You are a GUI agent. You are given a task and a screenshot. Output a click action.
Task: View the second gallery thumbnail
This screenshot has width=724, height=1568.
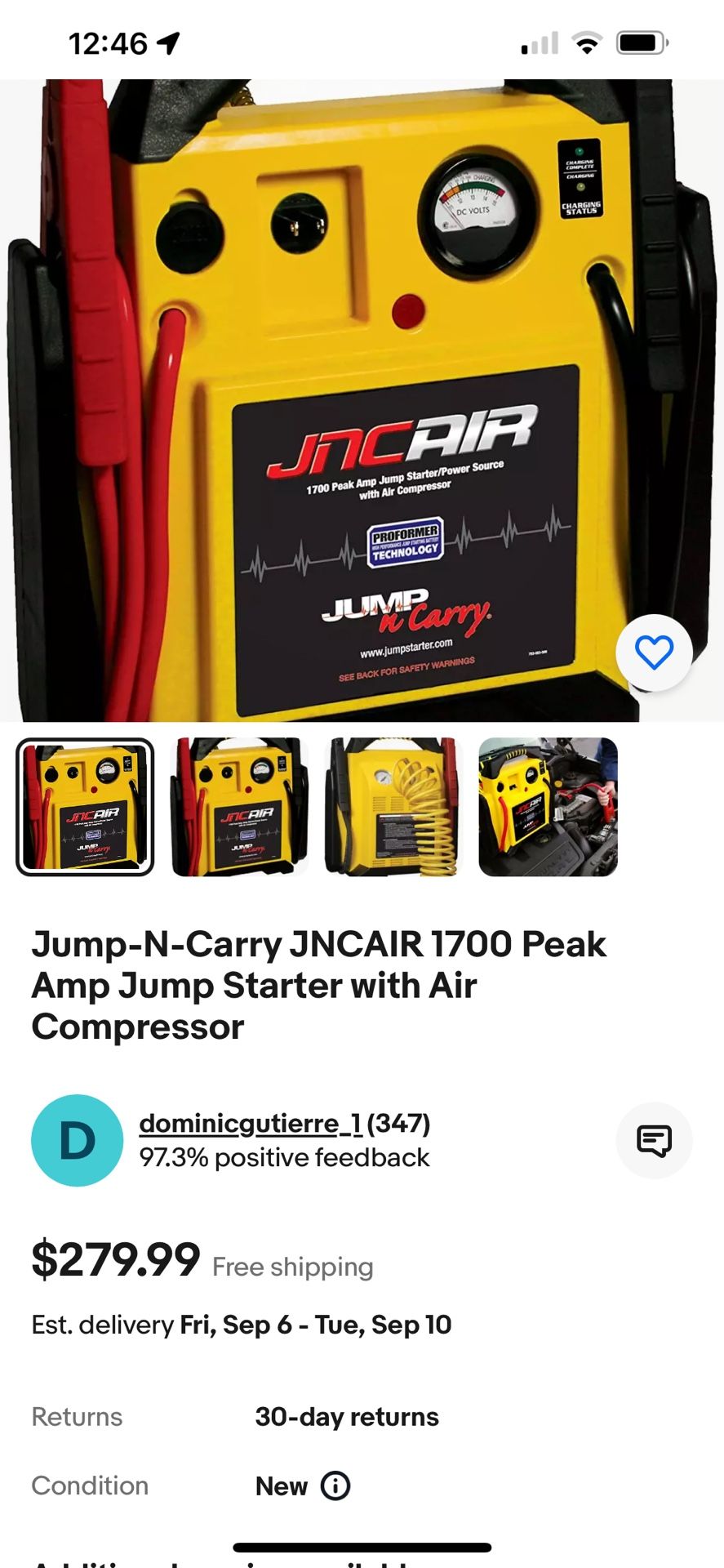[x=239, y=807]
